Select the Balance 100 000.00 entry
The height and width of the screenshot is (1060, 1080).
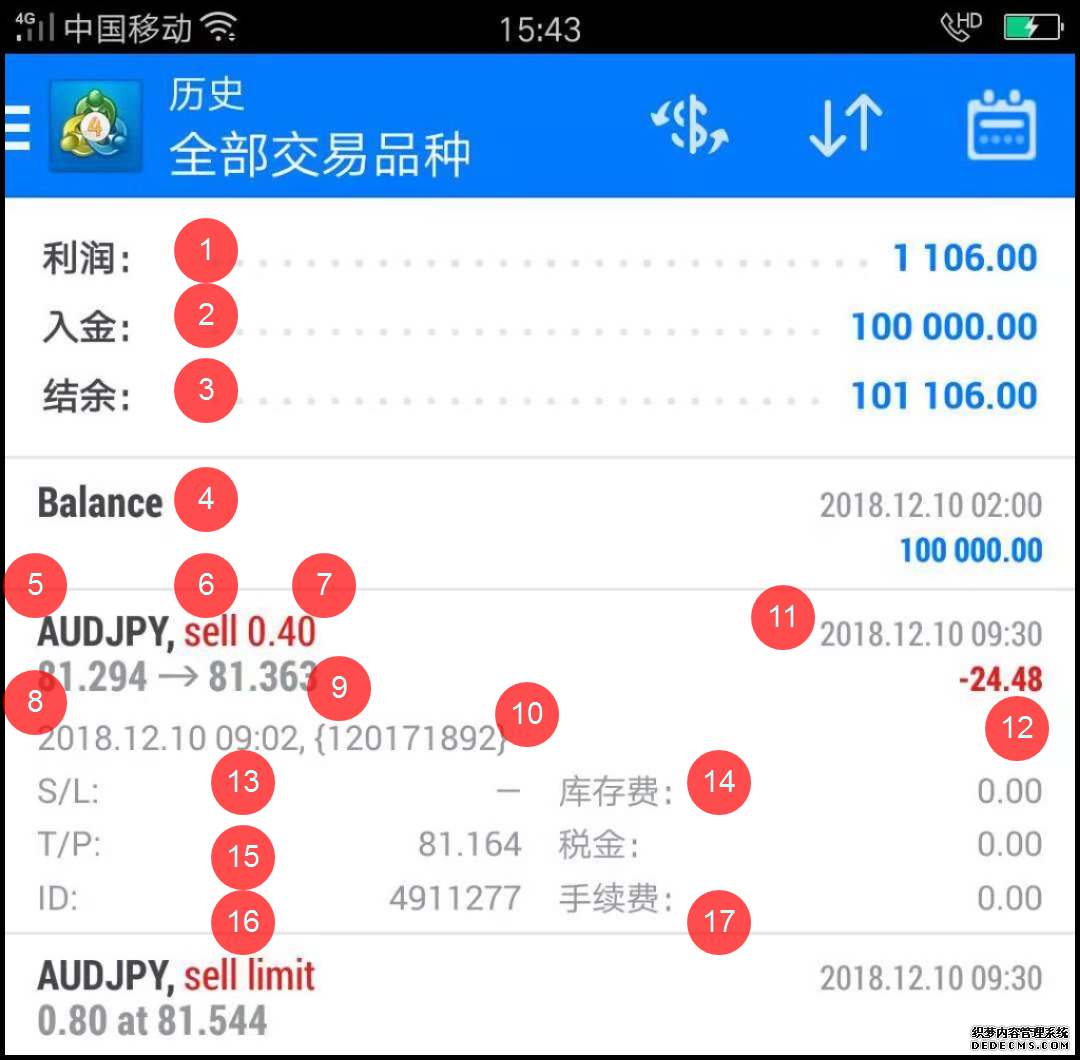click(x=540, y=525)
